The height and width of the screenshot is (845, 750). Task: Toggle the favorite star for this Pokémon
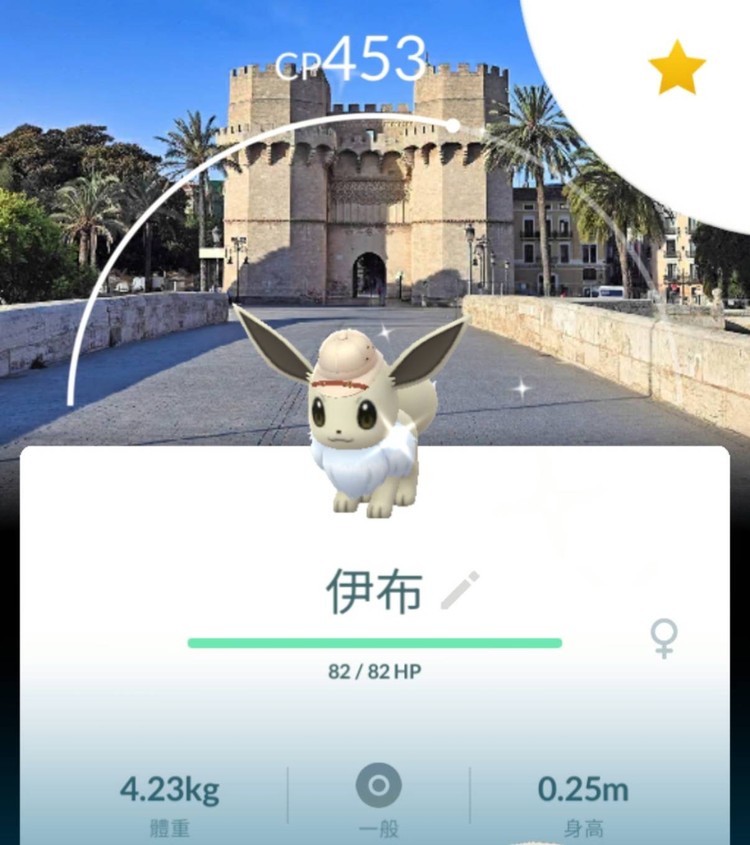(x=677, y=67)
